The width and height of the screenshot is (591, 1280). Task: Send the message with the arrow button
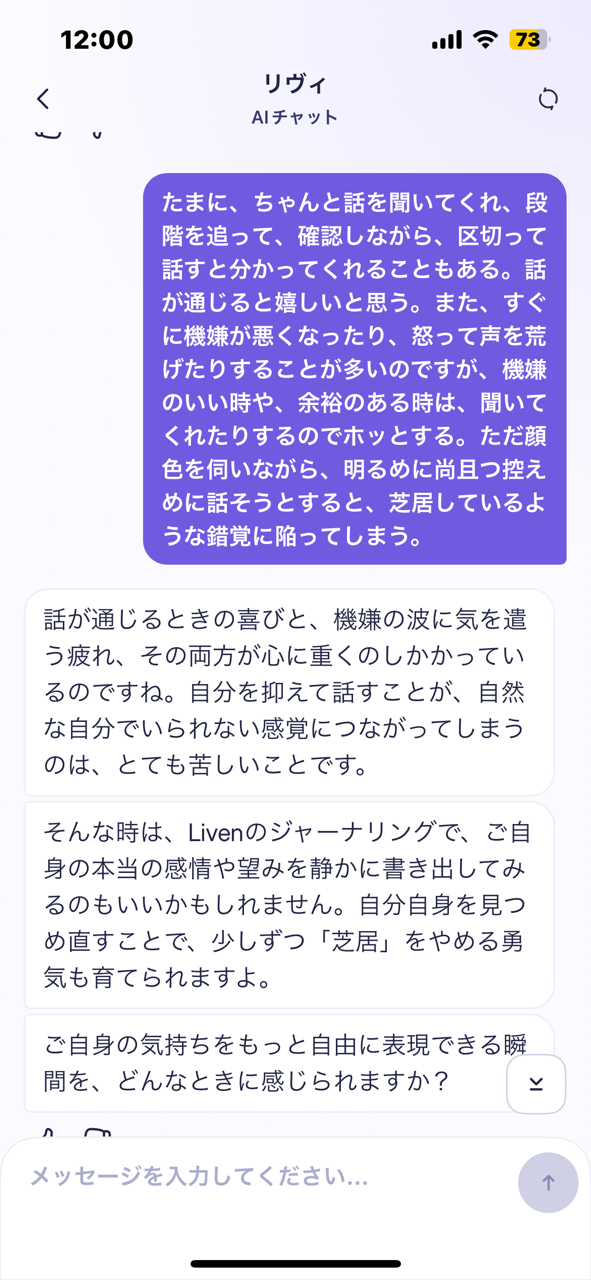coord(548,1183)
